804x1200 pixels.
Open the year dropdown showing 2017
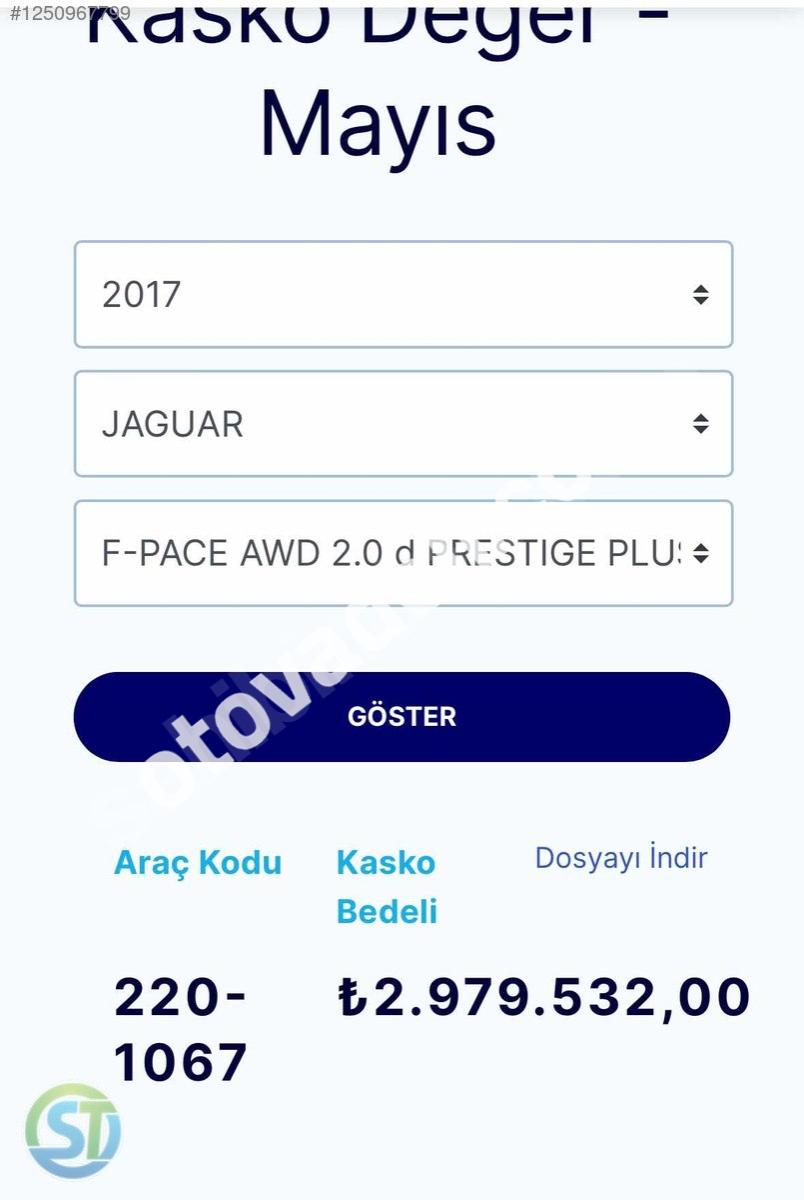click(403, 294)
